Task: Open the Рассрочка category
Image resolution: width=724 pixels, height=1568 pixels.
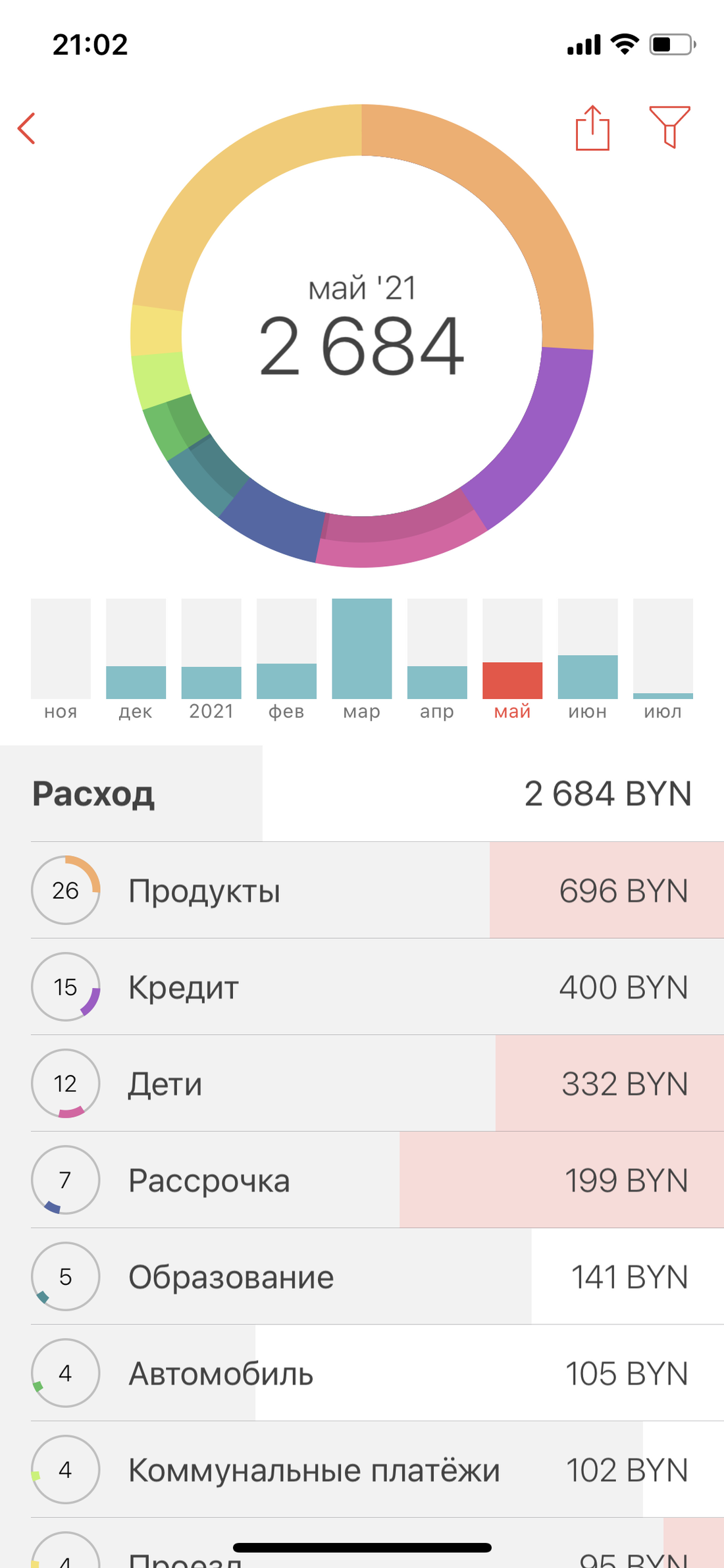Action: click(x=362, y=1180)
